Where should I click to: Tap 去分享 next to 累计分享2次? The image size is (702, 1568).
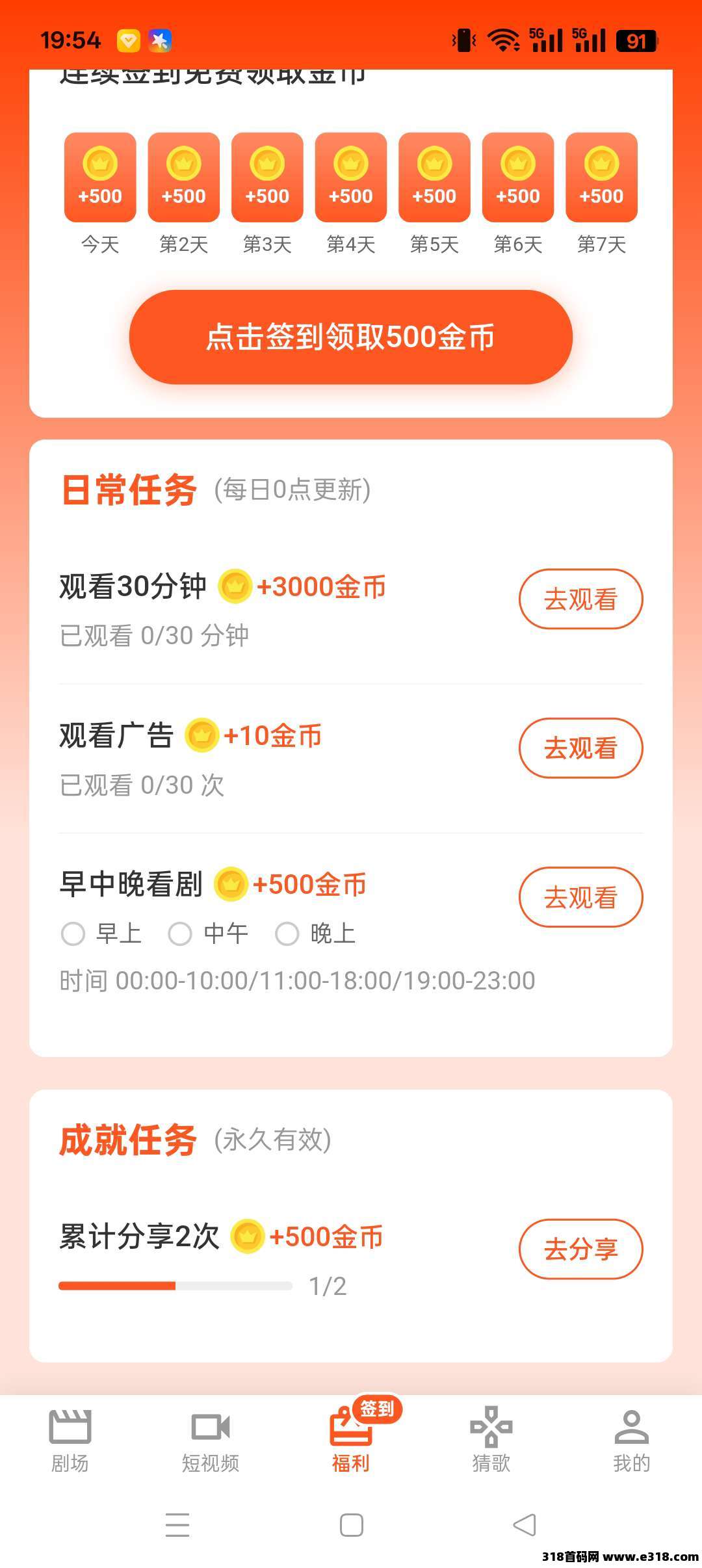[x=580, y=1249]
